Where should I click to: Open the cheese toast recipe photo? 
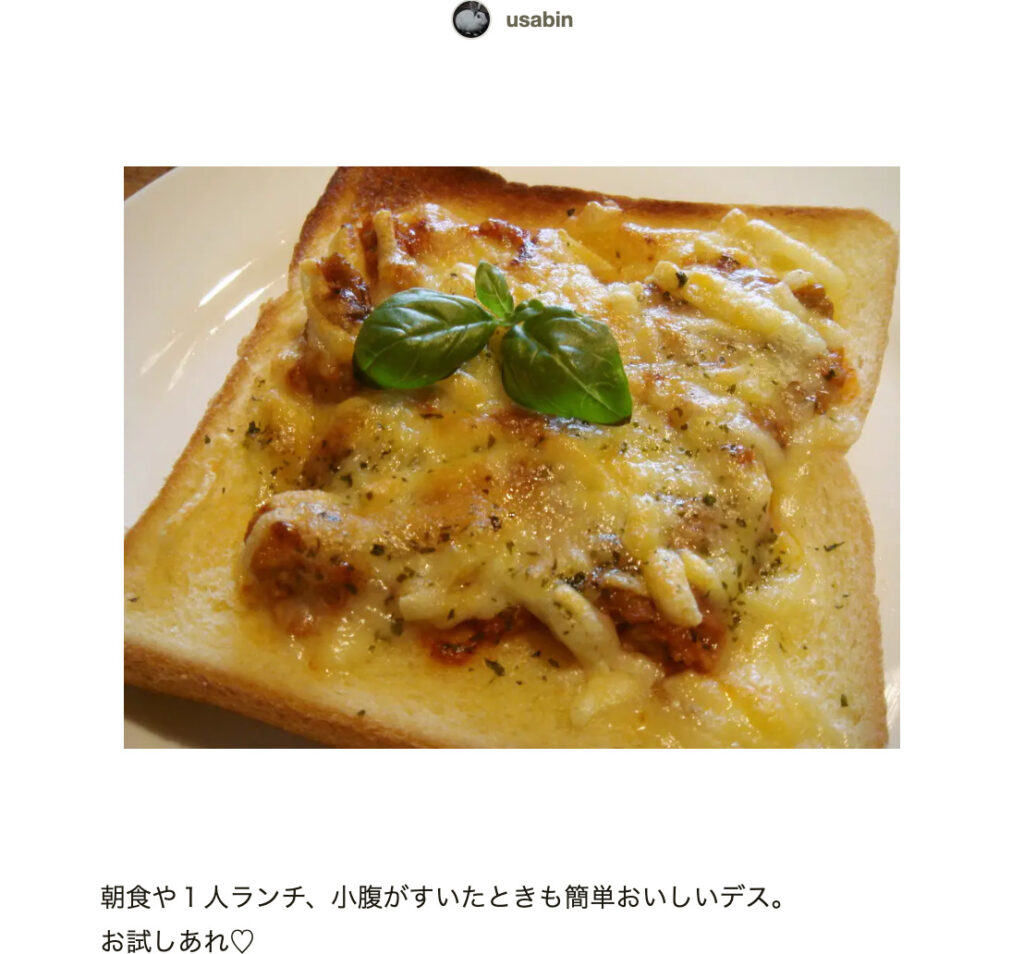click(x=511, y=457)
